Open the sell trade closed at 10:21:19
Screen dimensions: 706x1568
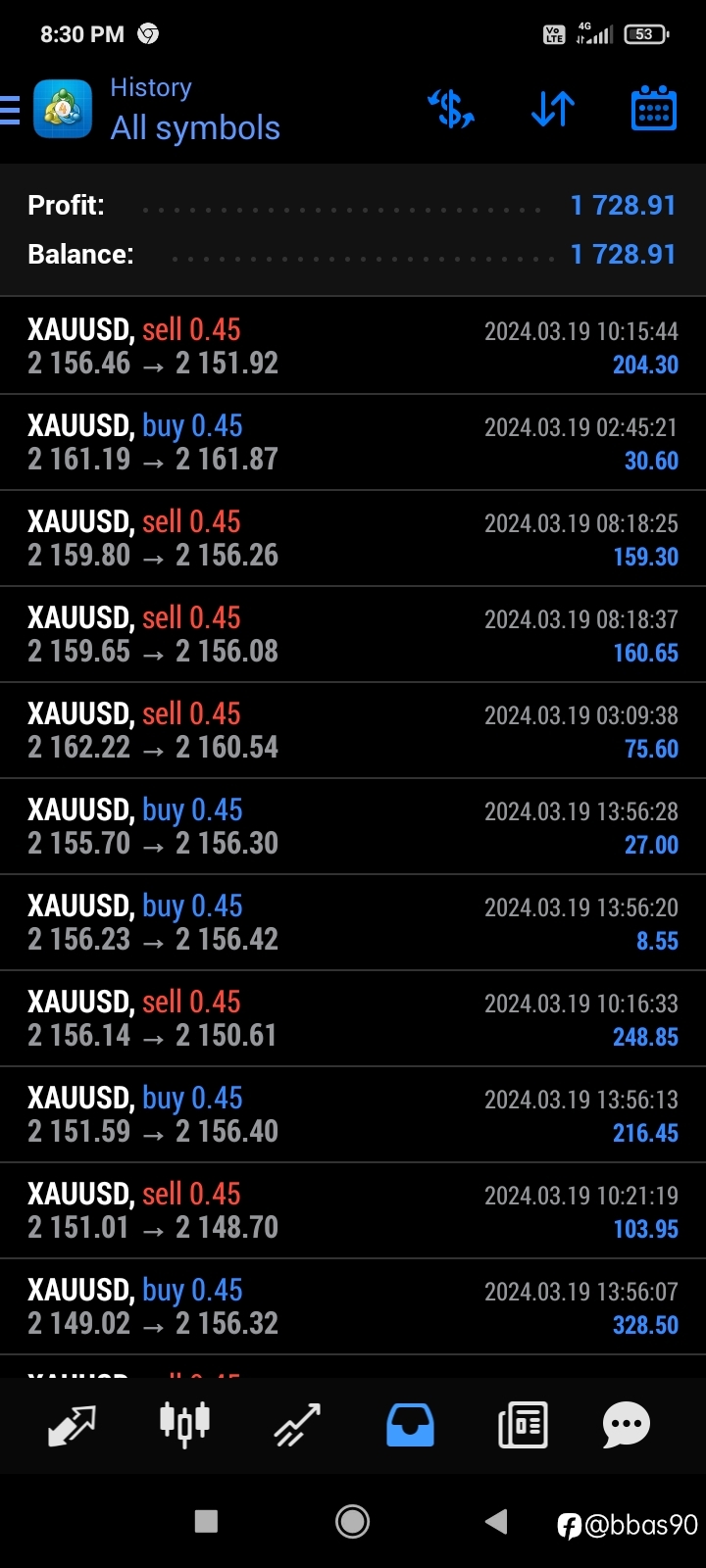[353, 1210]
